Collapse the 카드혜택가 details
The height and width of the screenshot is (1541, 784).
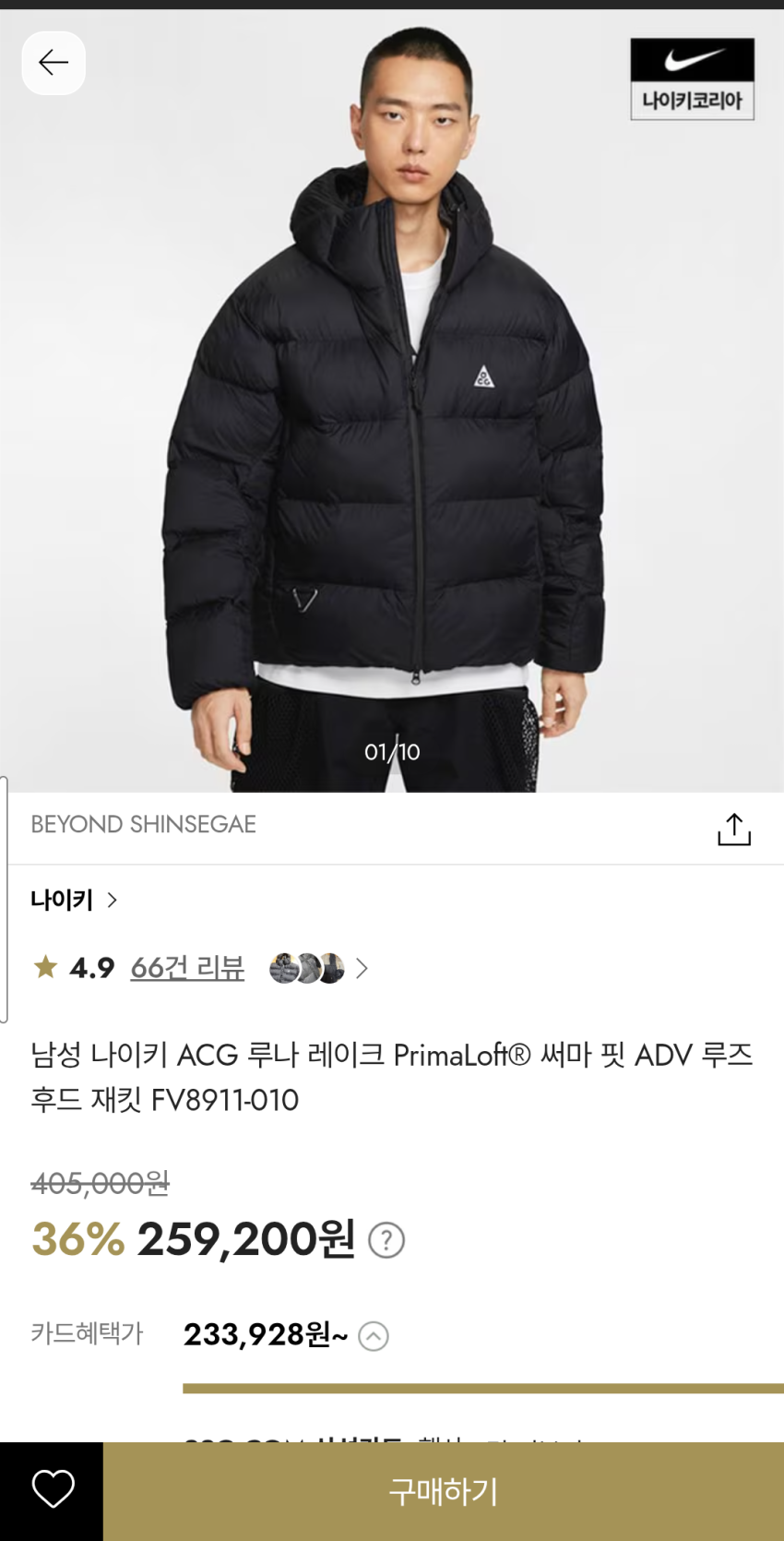(374, 1336)
